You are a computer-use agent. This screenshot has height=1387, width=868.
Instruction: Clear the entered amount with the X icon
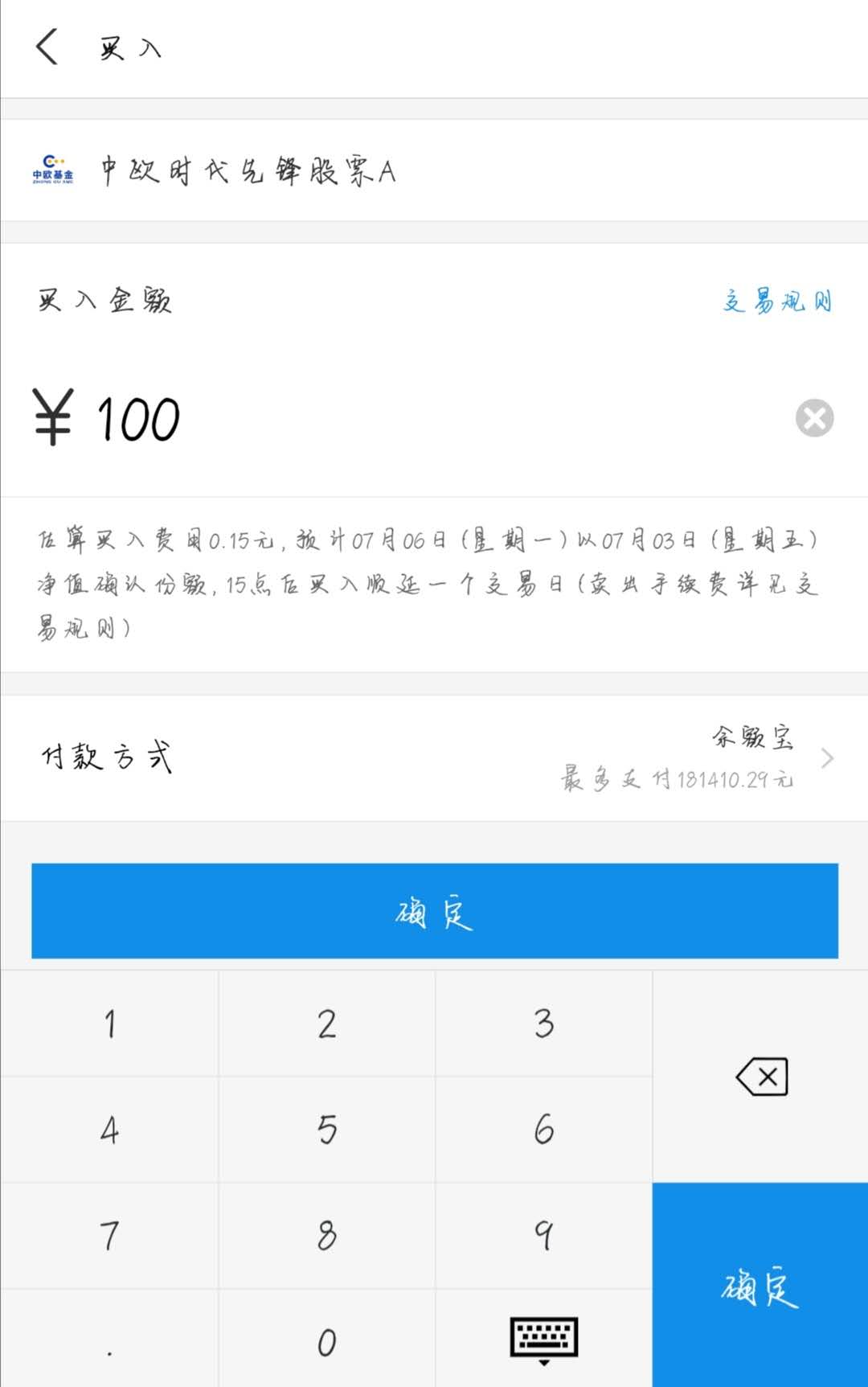point(815,417)
